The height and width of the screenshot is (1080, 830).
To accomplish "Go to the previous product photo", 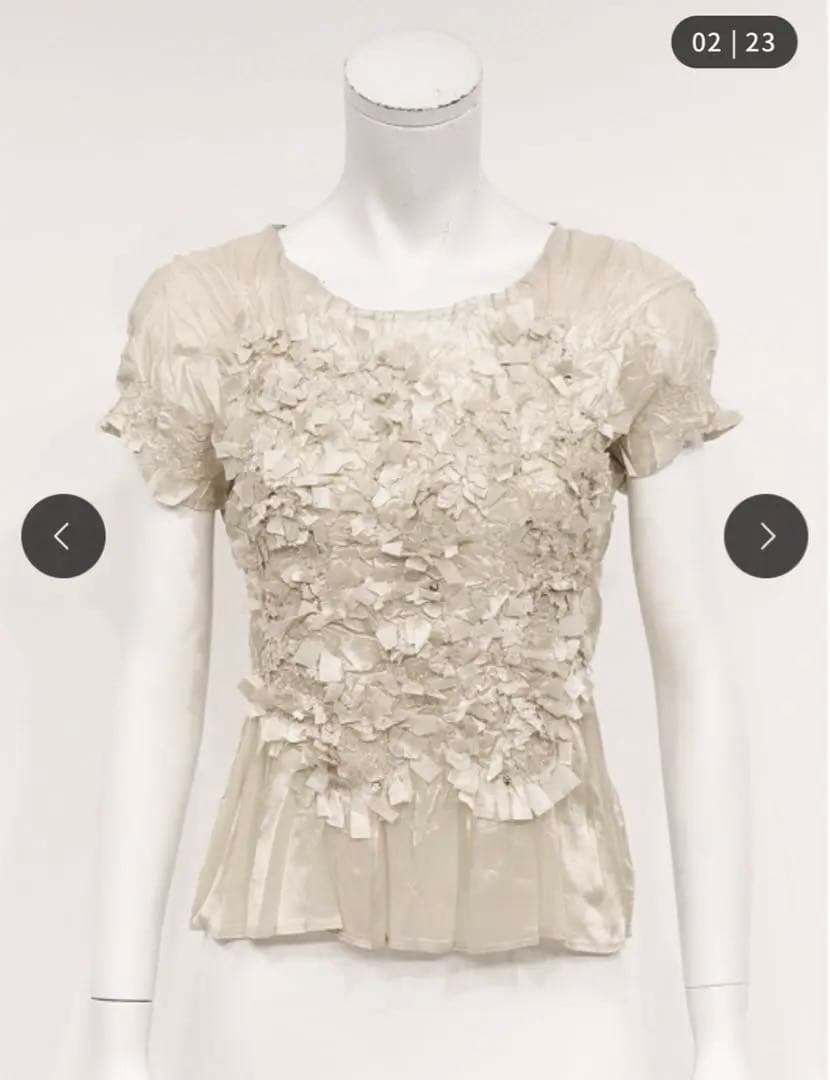I will click(63, 536).
